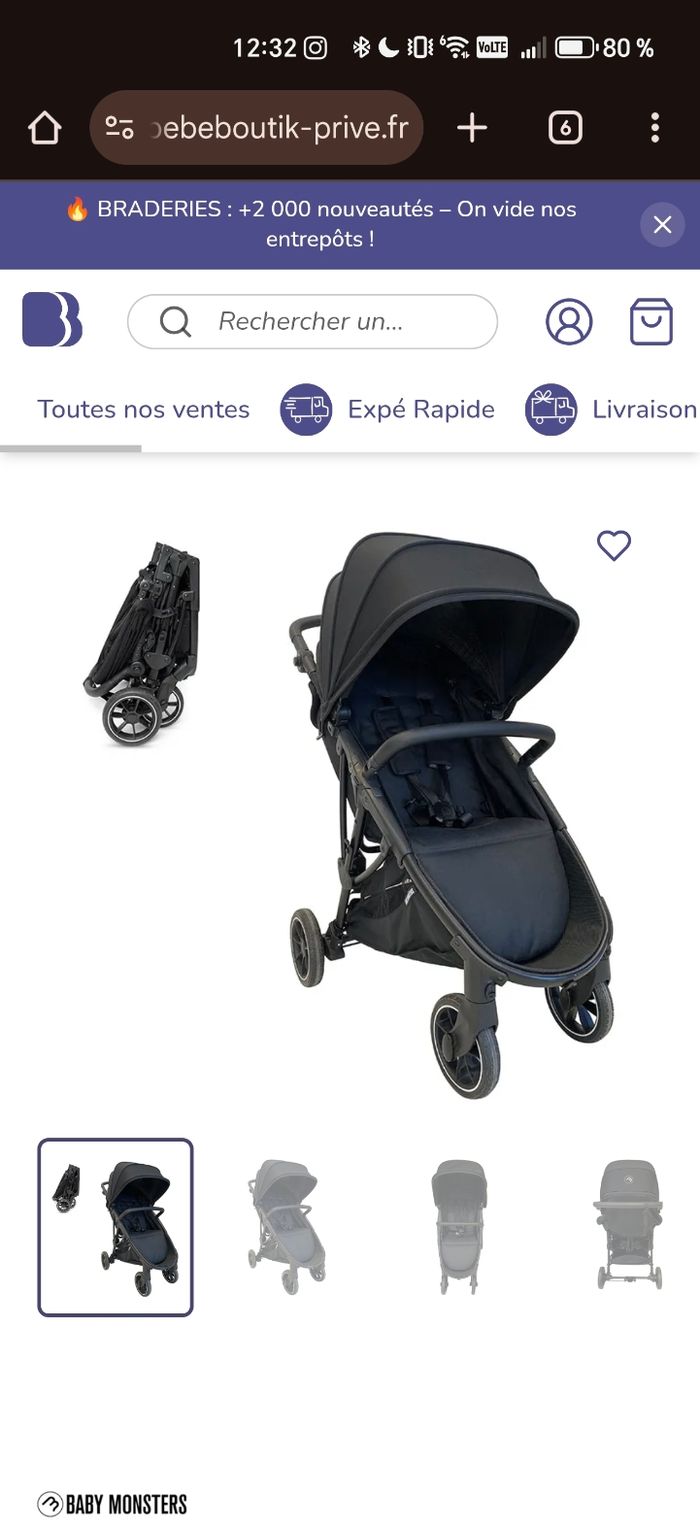Select the first thumbnail with folded stroller

coord(115,1227)
